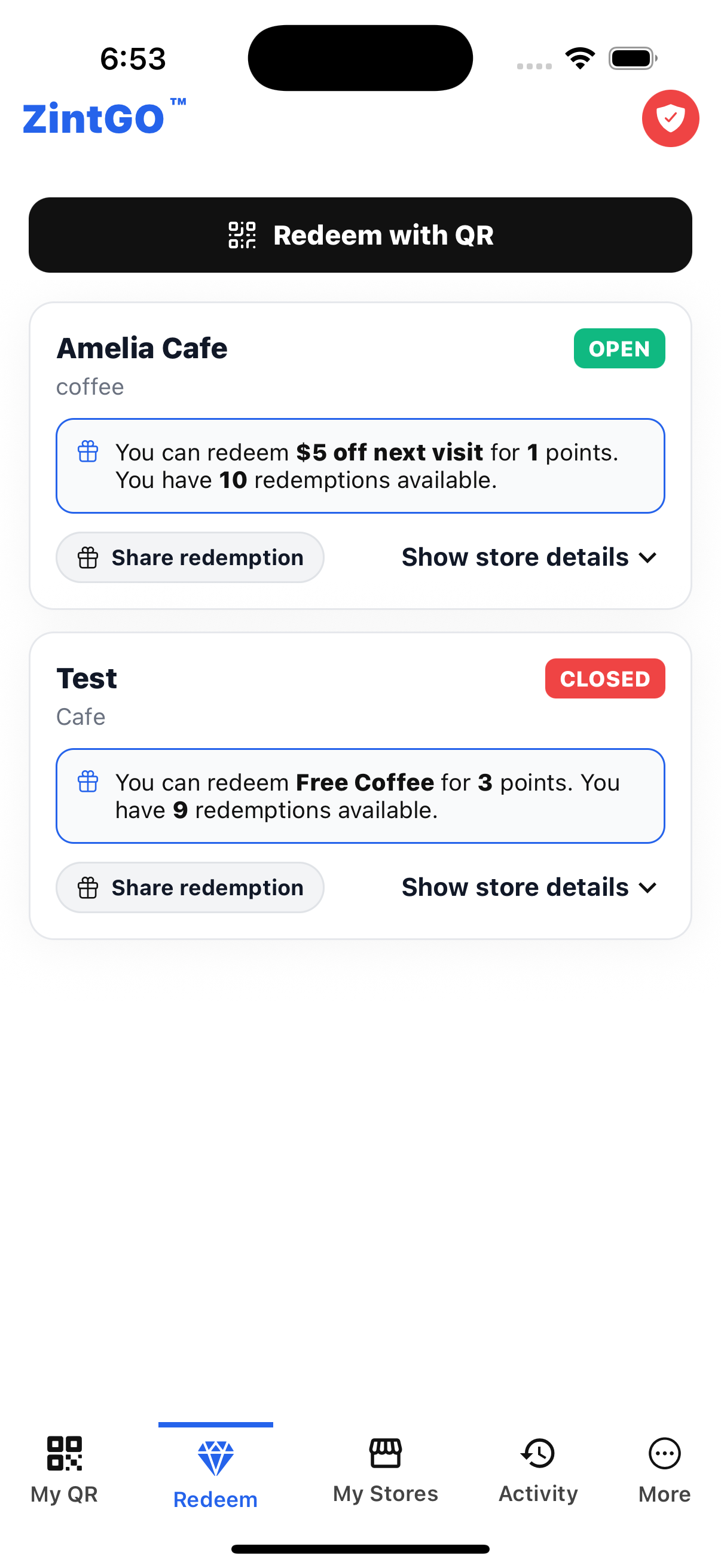
Task: Tap the red shield icon at top right
Action: [671, 118]
